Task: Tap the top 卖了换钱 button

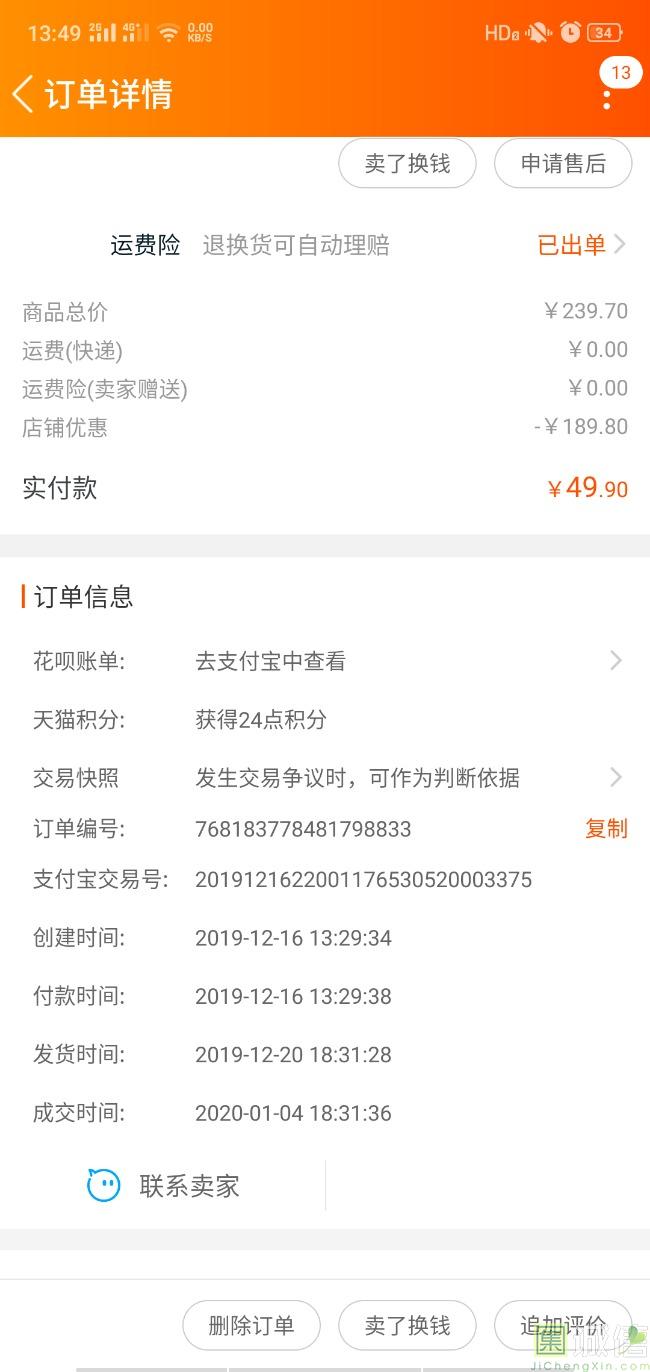Action: [407, 163]
